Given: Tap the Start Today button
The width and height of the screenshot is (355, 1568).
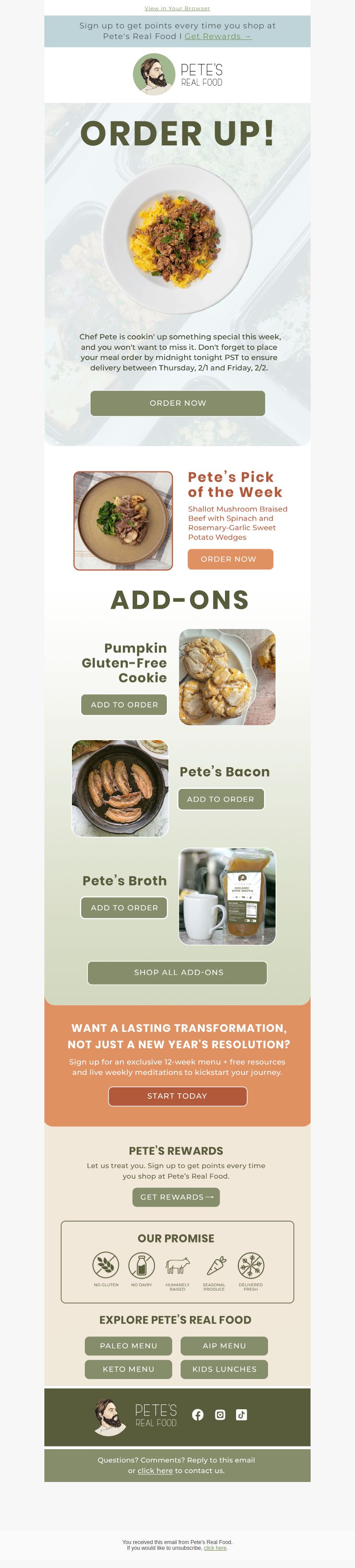Looking at the screenshot, I should tap(177, 1096).
